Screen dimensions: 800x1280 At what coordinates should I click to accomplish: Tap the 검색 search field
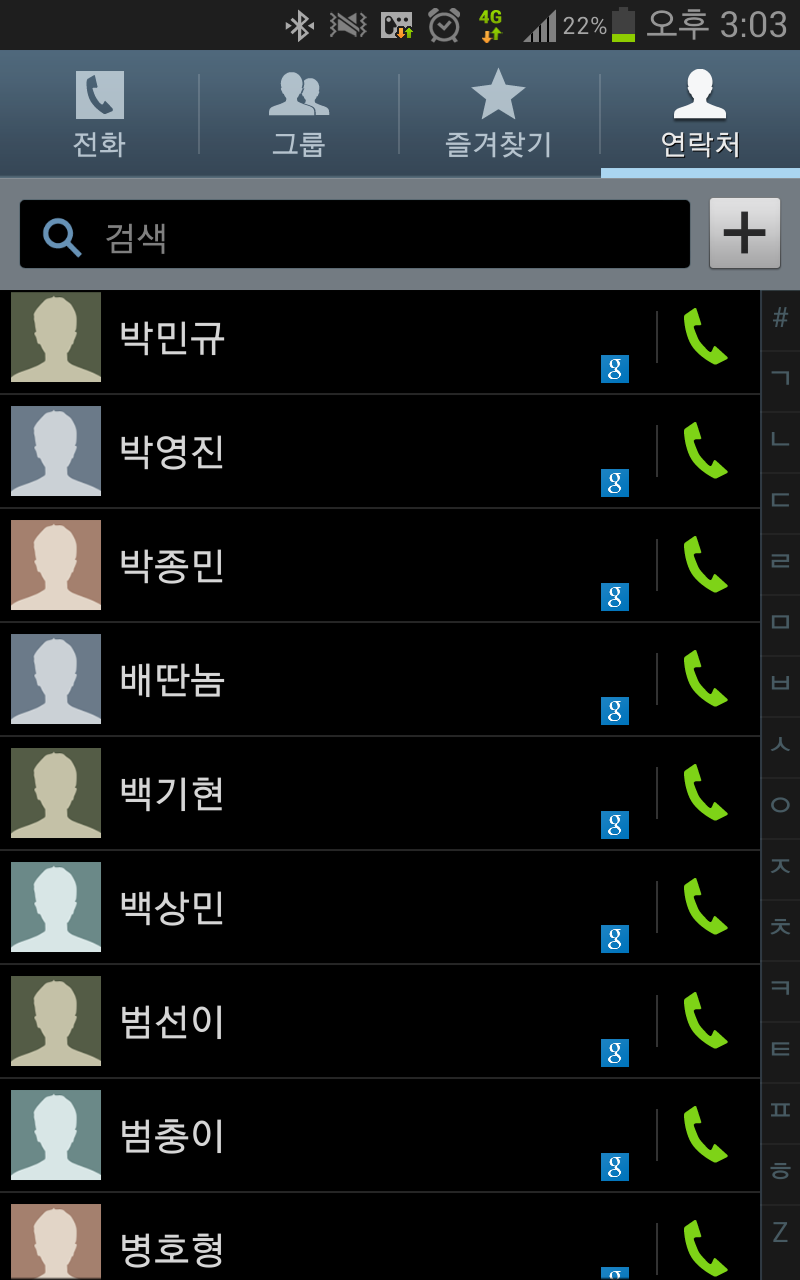(355, 234)
